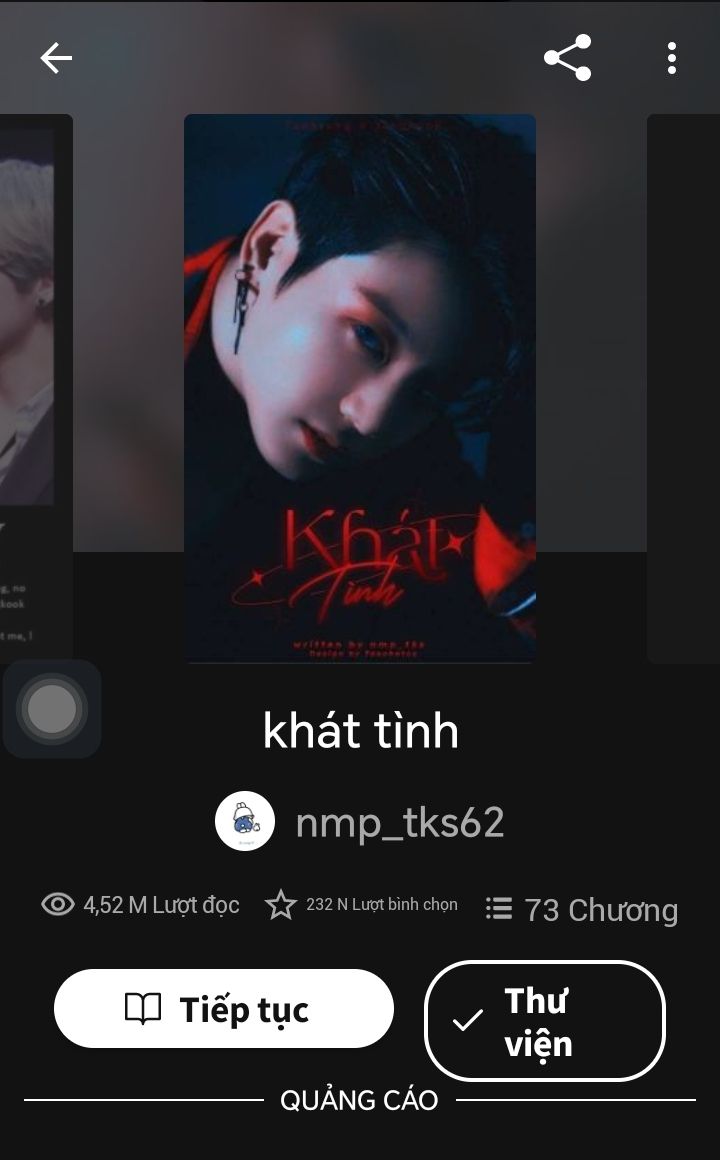Go back using the top arrow
720x1160 pixels.
point(56,58)
